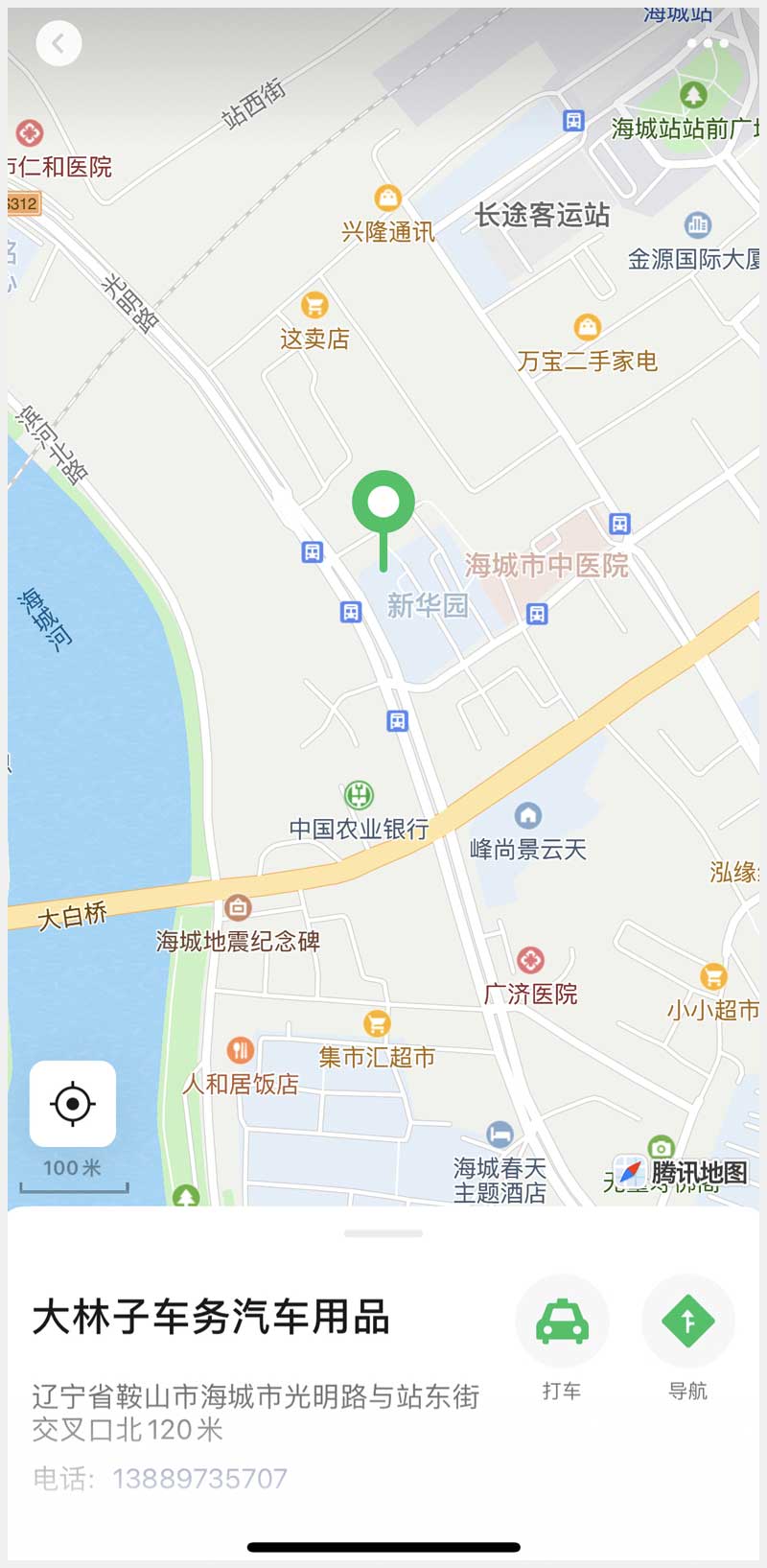Recenter map on my current location
The image size is (767, 1568).
click(x=73, y=1104)
